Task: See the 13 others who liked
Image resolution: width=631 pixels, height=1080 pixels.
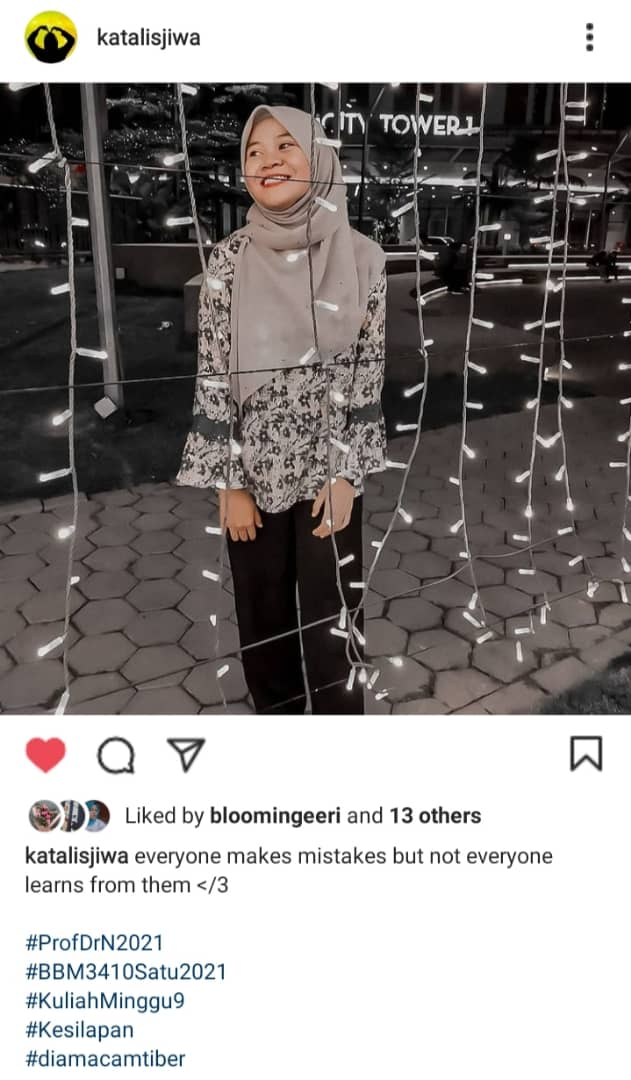Action: click(x=435, y=816)
